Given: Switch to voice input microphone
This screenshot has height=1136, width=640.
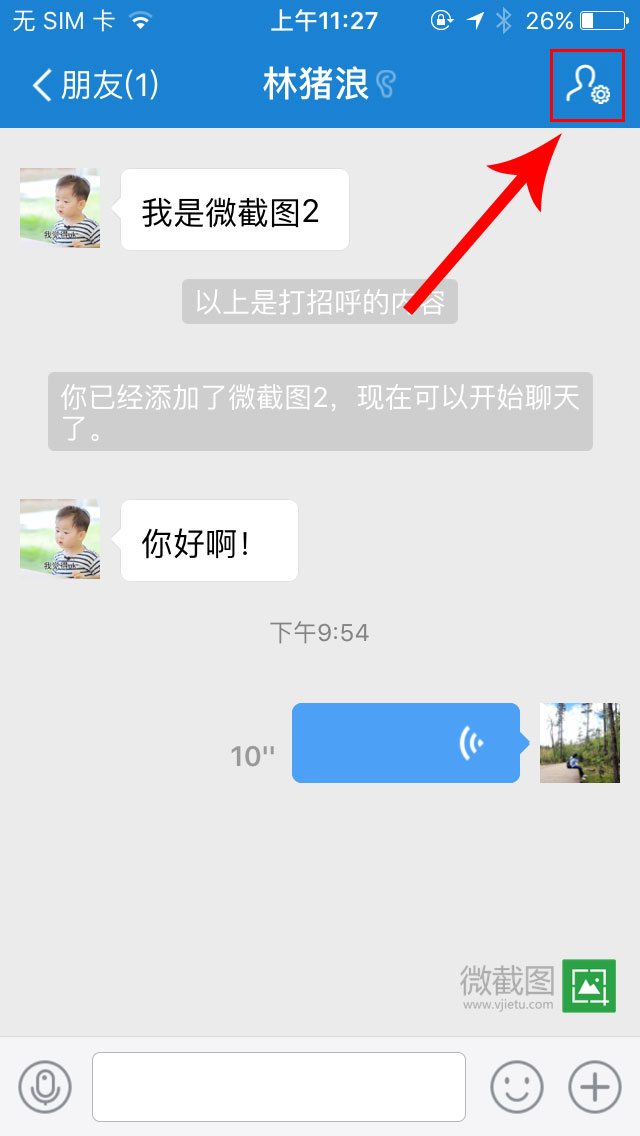Looking at the screenshot, I should [45, 1086].
